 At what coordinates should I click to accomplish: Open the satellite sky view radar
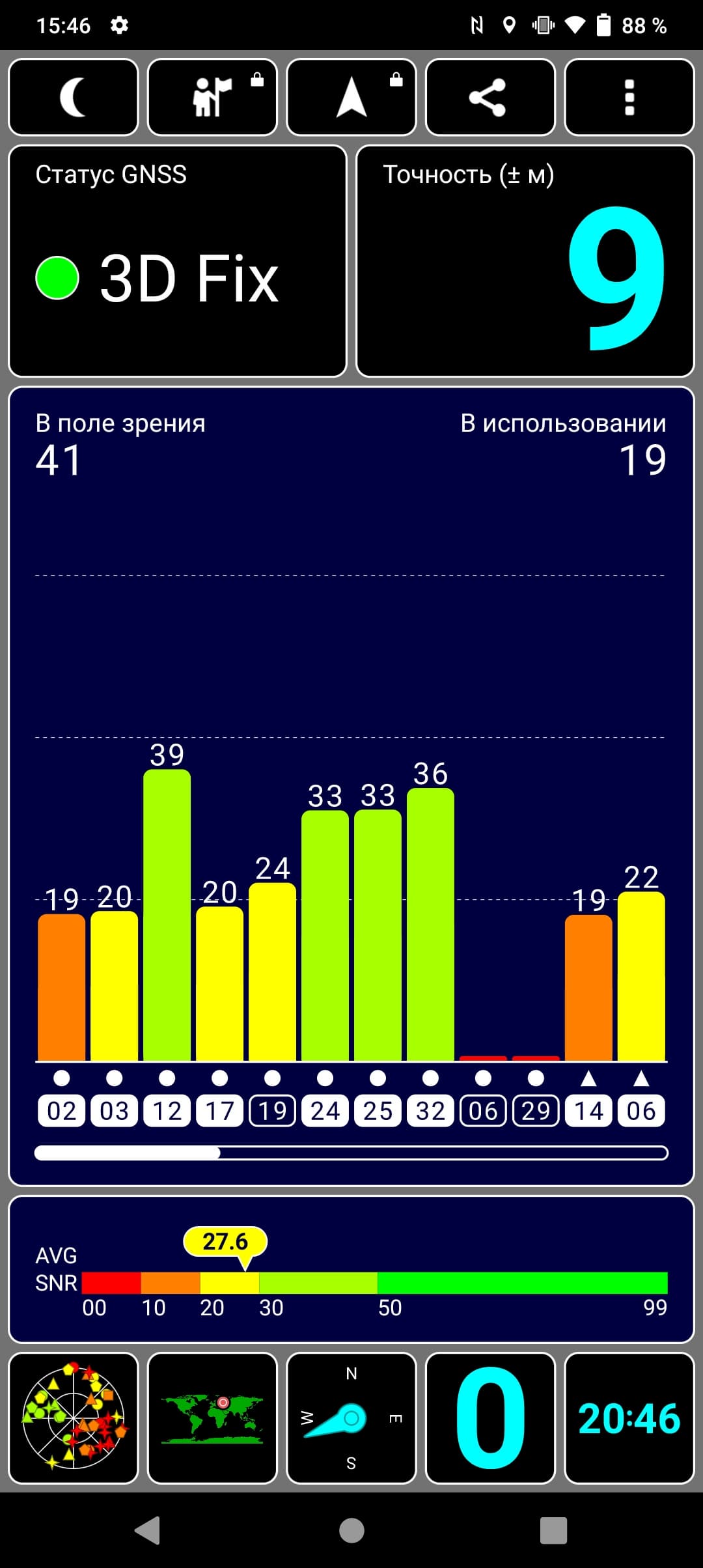(x=74, y=1418)
